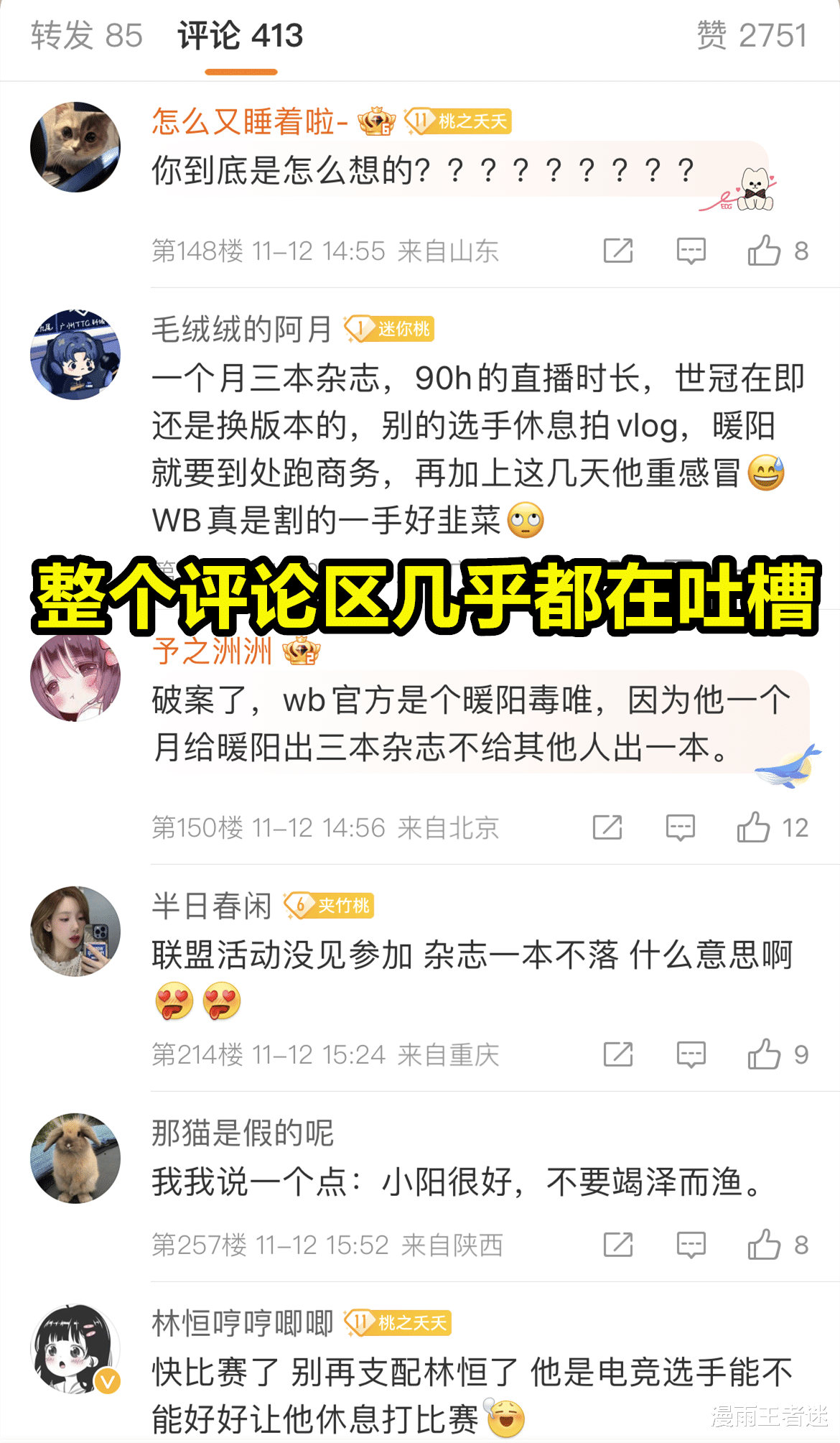This screenshot has width=840, height=1443.
Task: Open the avatar of 半日春闲
Action: (75, 931)
